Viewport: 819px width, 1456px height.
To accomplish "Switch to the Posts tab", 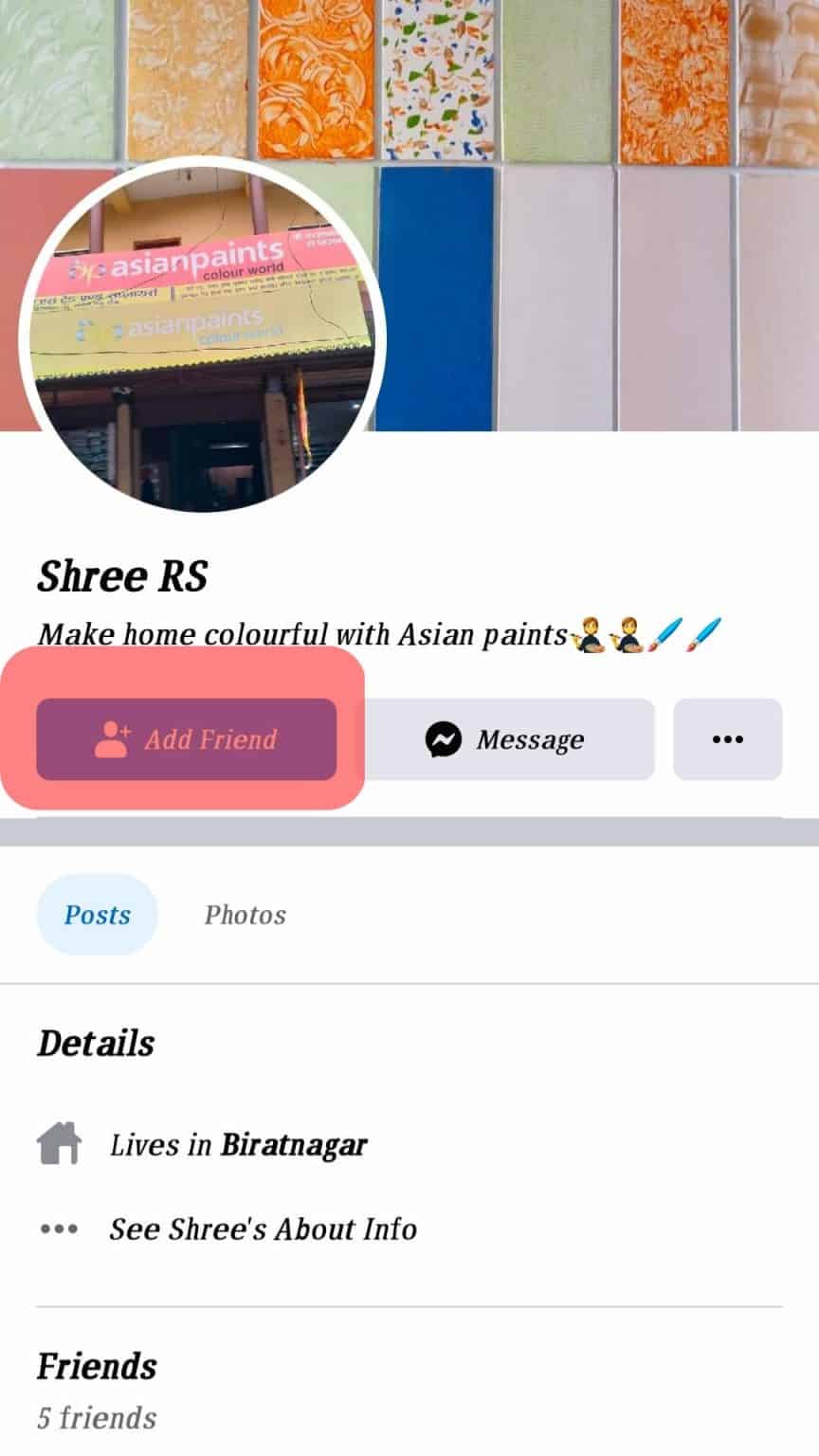I will point(96,914).
